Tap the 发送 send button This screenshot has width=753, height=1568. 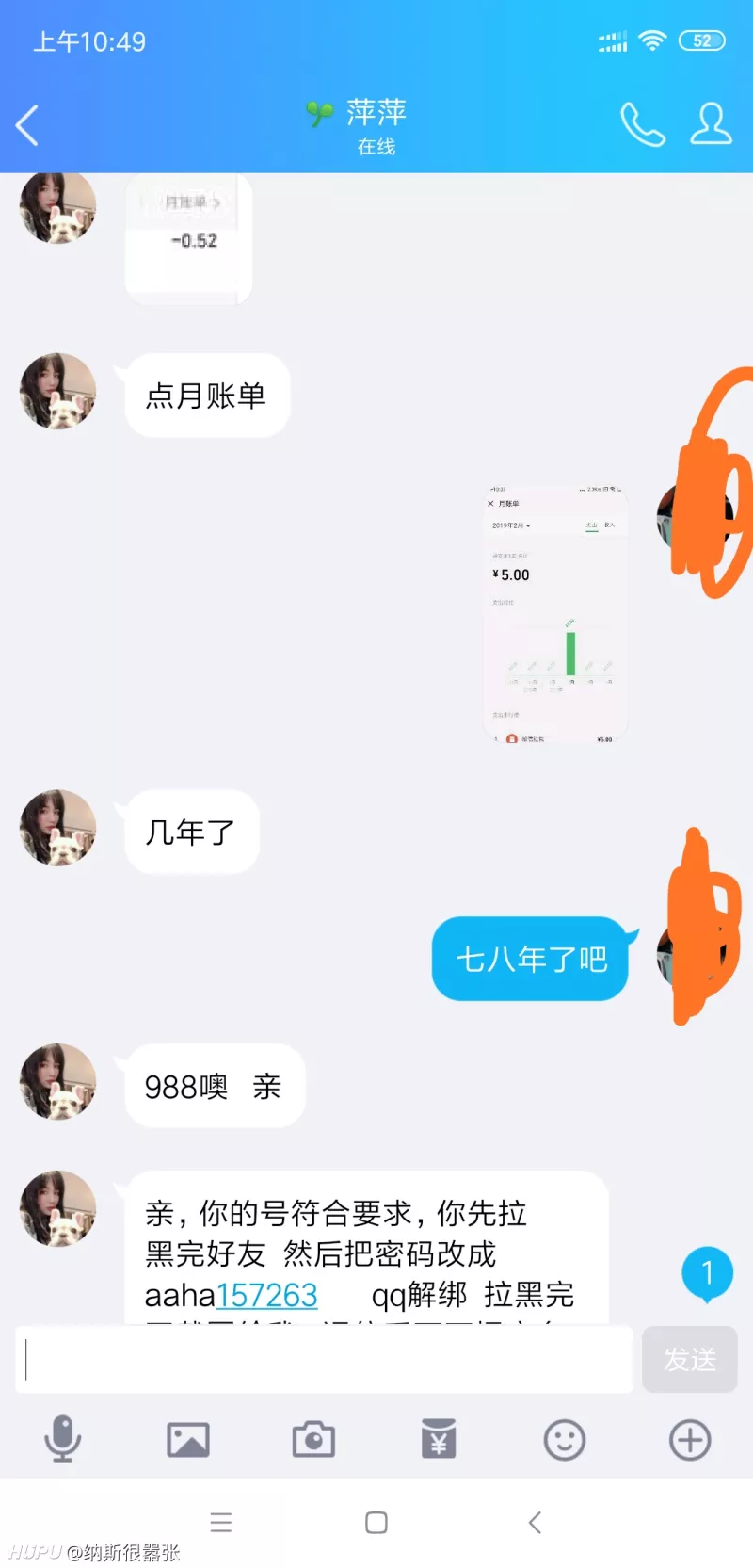click(690, 1359)
